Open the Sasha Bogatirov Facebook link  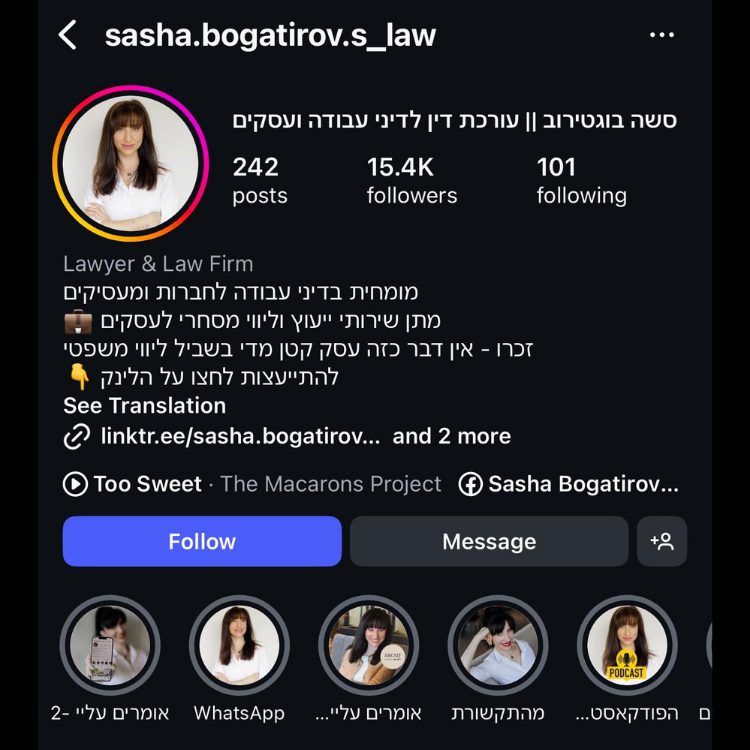pyautogui.click(x=570, y=484)
